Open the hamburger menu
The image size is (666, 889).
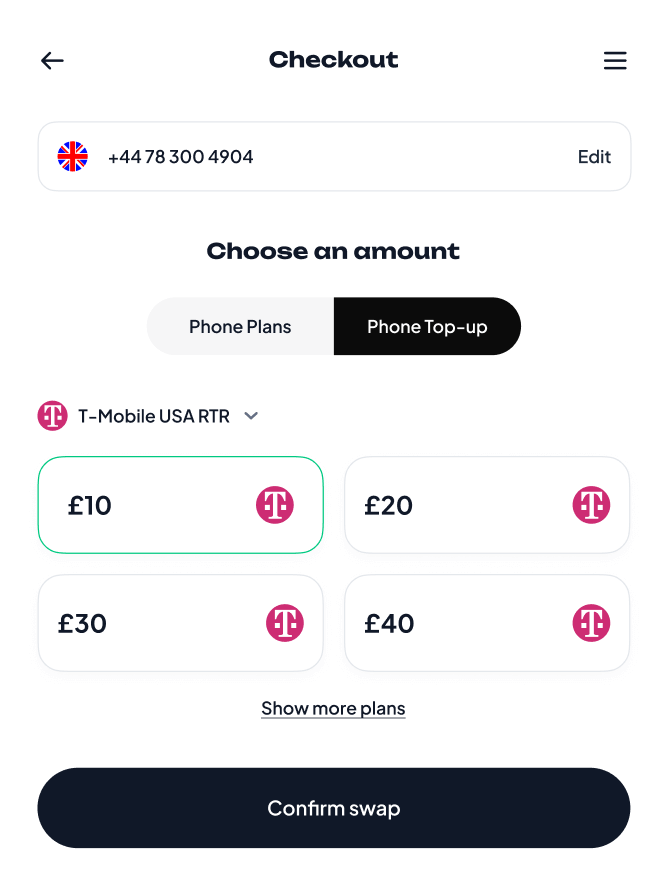615,61
